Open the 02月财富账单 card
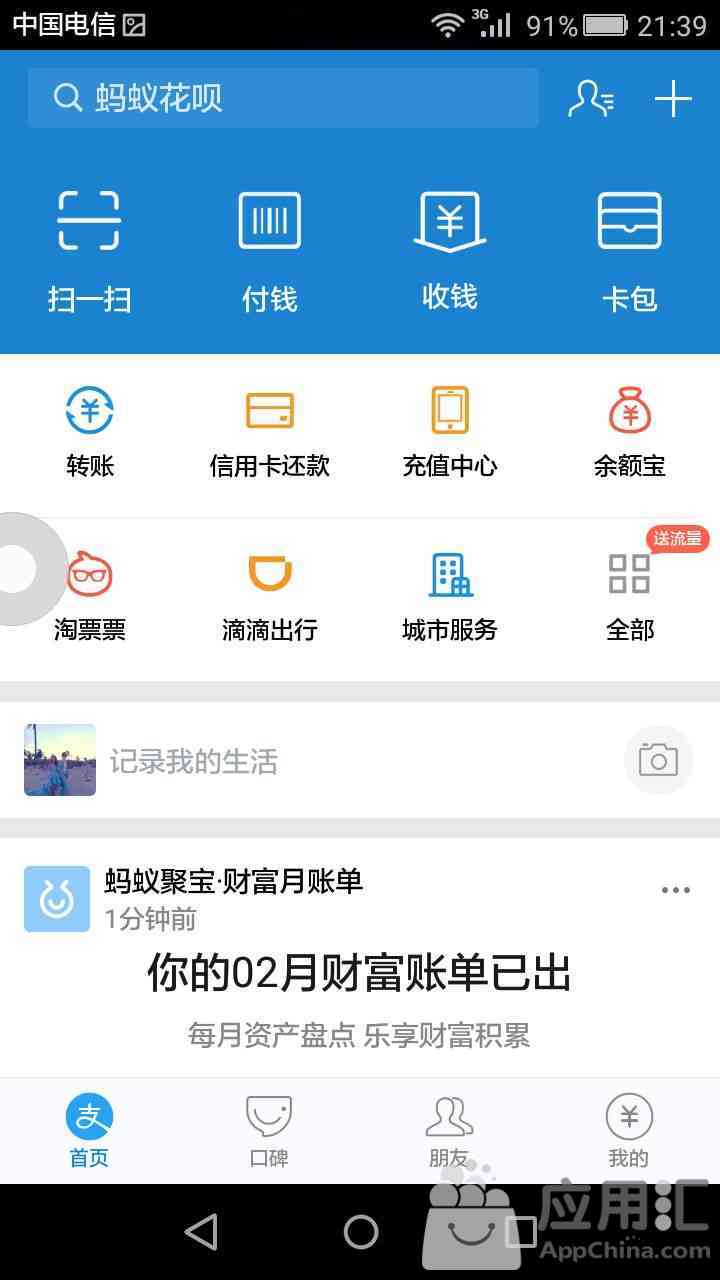Screen dimensions: 720x1280 (359, 972)
